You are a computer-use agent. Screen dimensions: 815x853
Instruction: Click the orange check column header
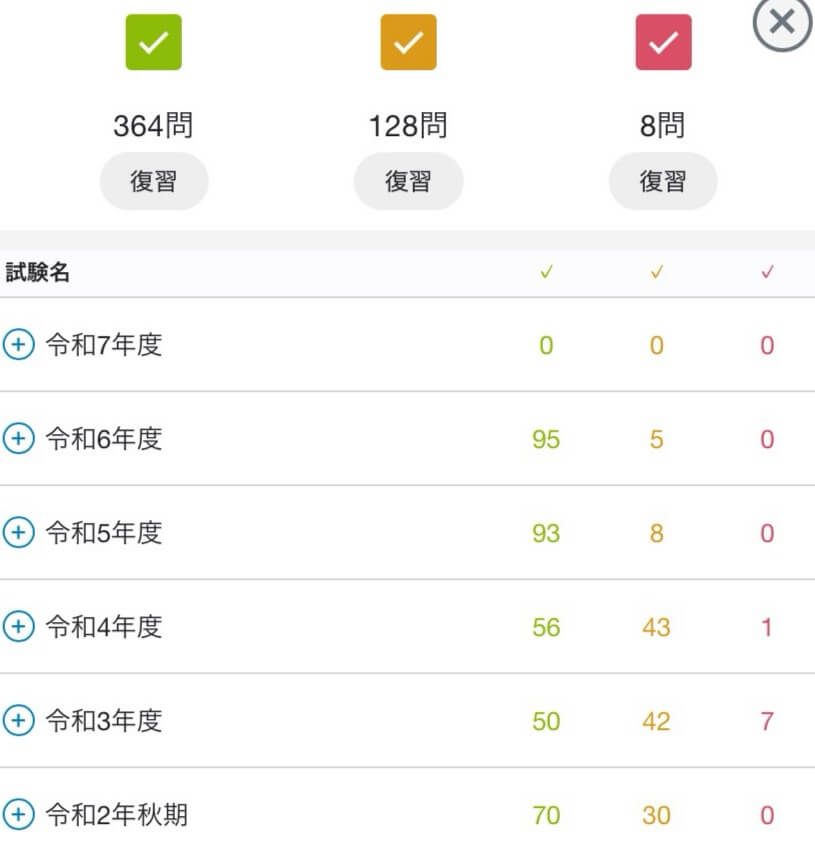(656, 271)
